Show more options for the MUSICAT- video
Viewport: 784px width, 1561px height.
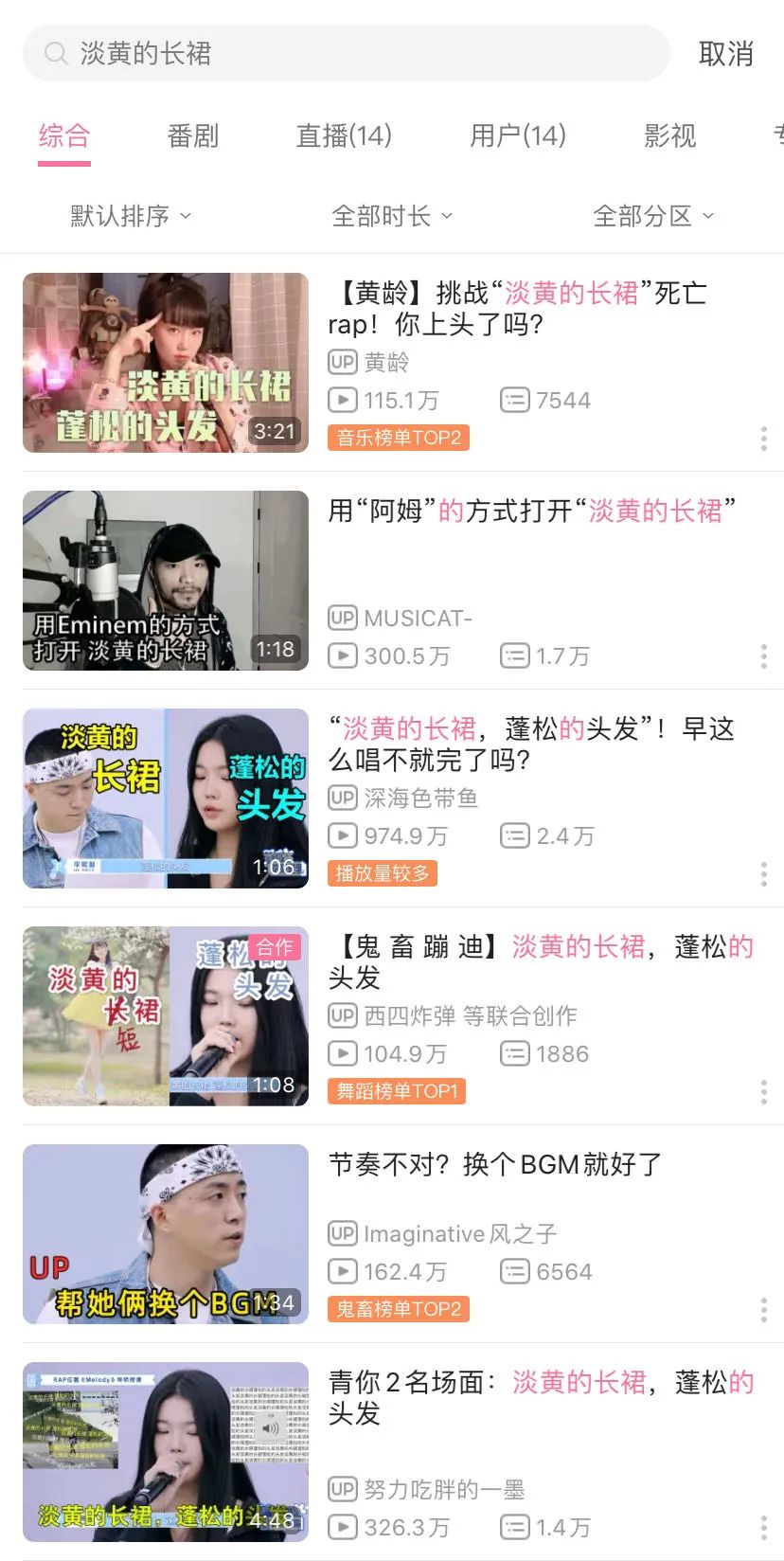point(763,655)
